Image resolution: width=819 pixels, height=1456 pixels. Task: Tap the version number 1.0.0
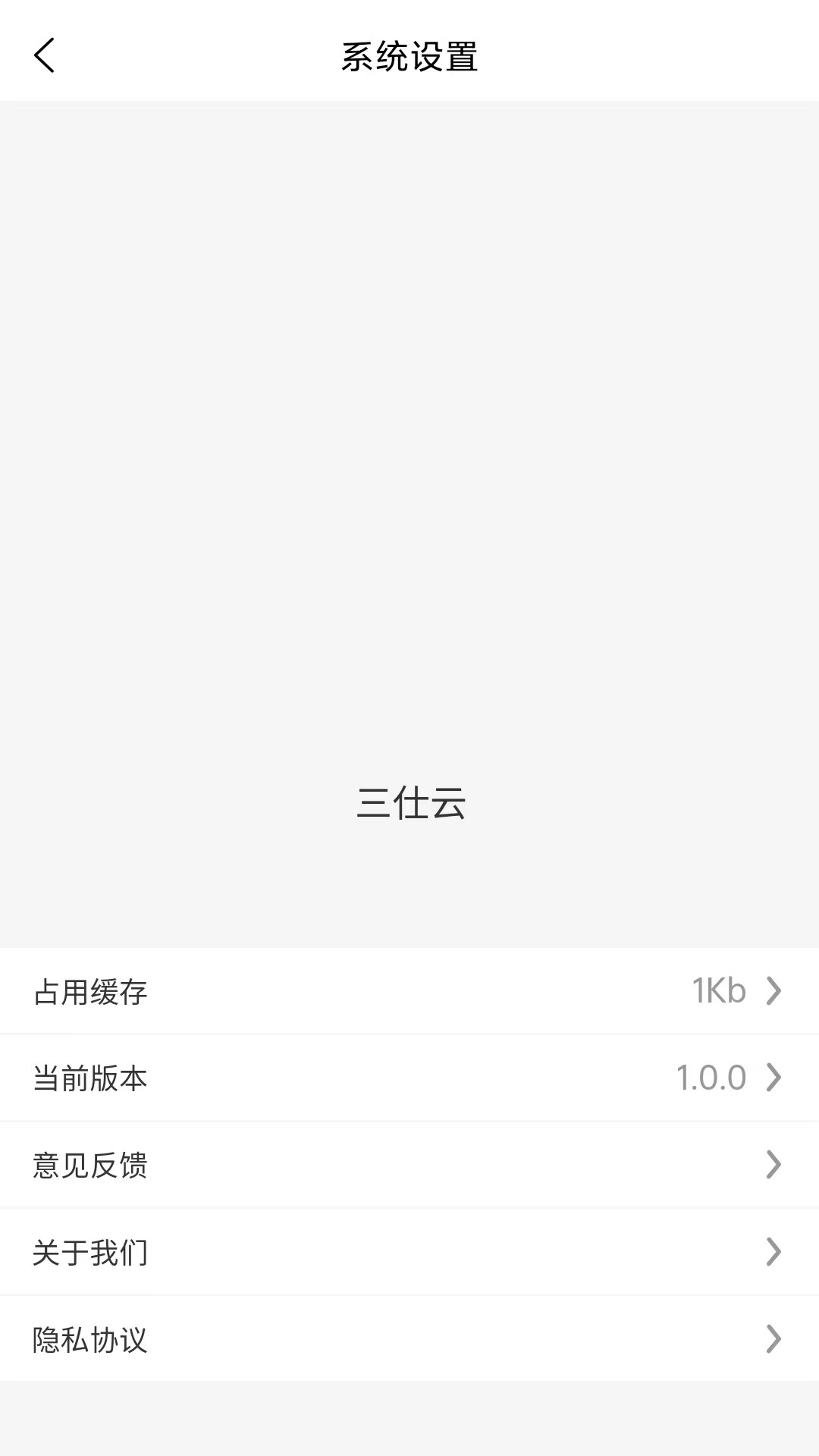point(709,1077)
